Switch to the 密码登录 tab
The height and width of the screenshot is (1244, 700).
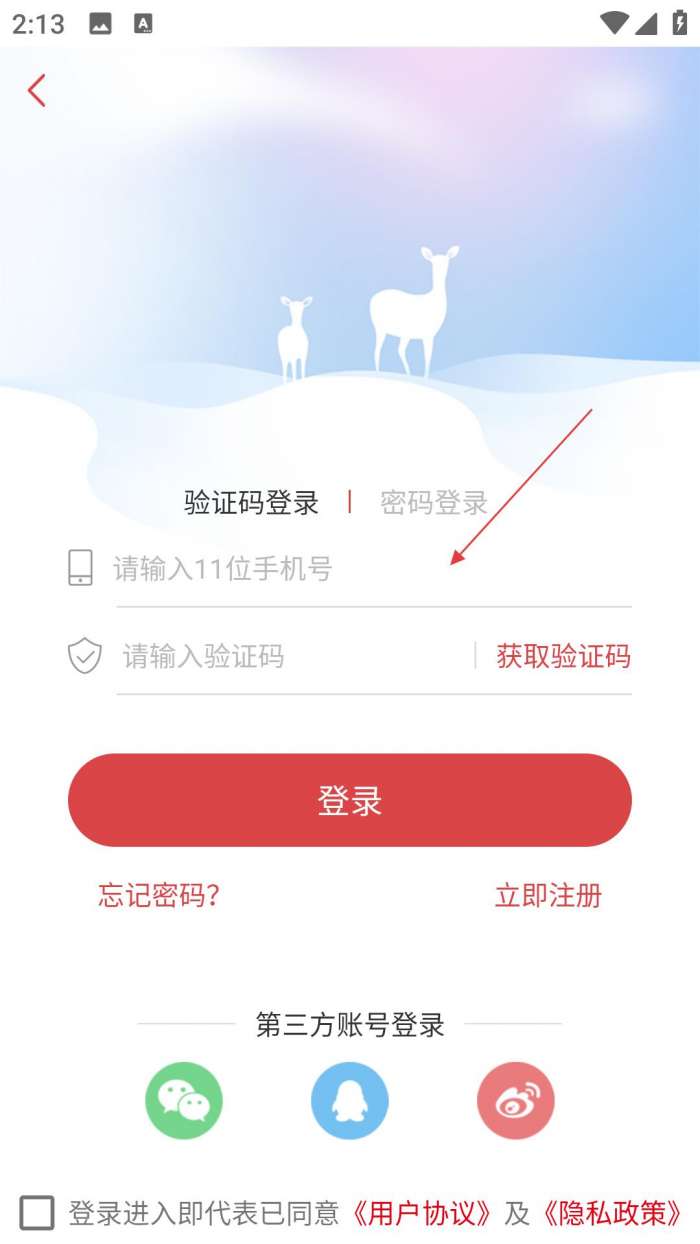[x=433, y=502]
